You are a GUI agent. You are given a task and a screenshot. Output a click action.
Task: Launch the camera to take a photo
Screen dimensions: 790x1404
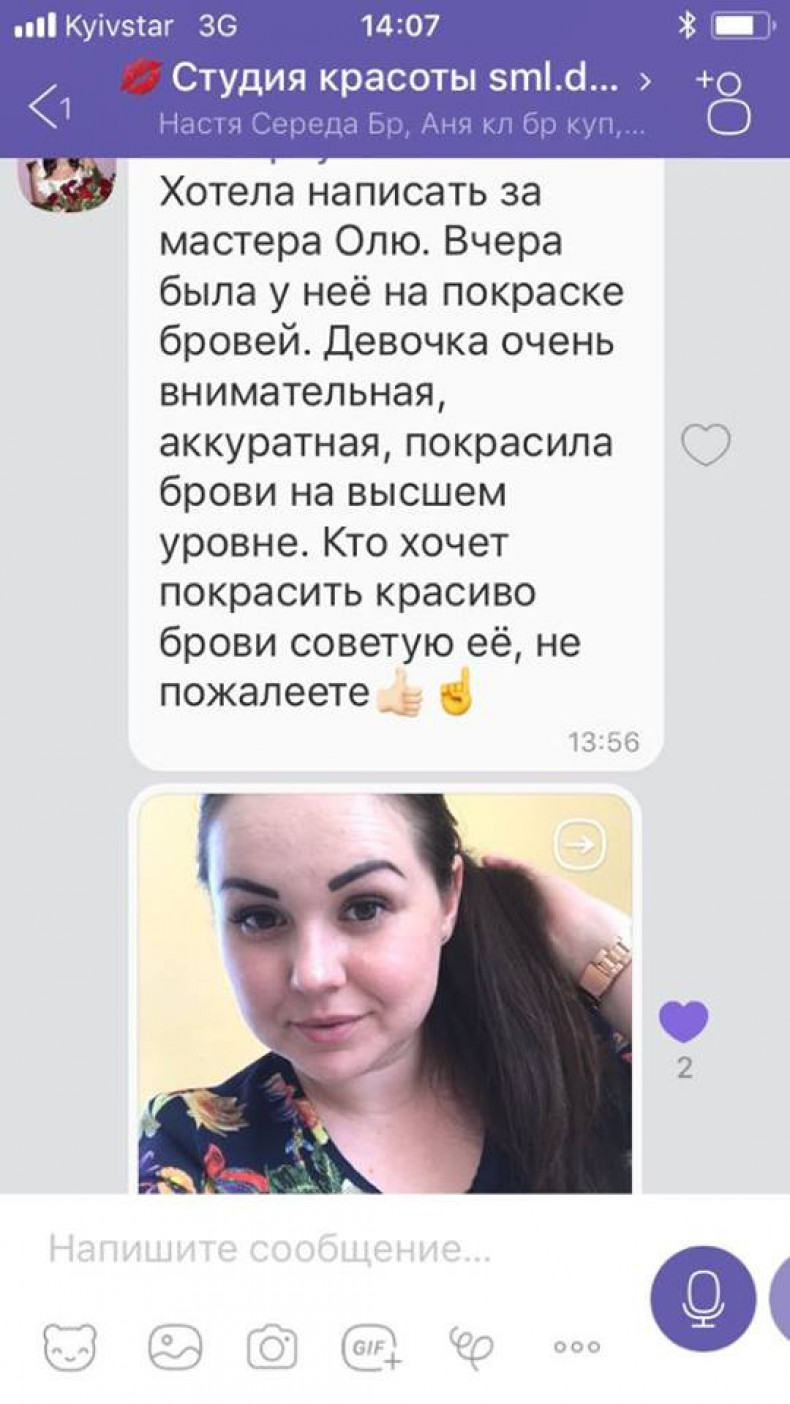272,1347
